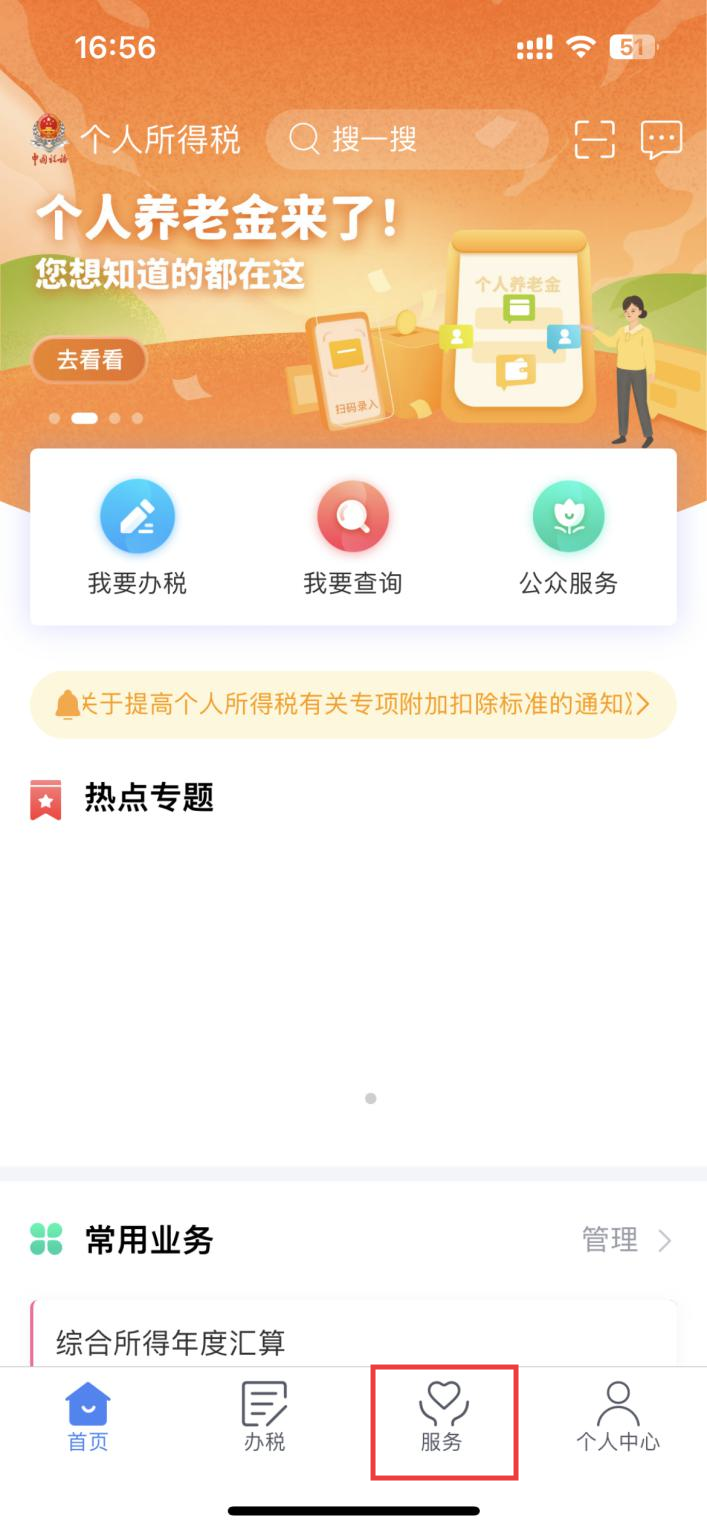The image size is (707, 1530).
Task: Switch to the 服务 tab
Action: (442, 1416)
